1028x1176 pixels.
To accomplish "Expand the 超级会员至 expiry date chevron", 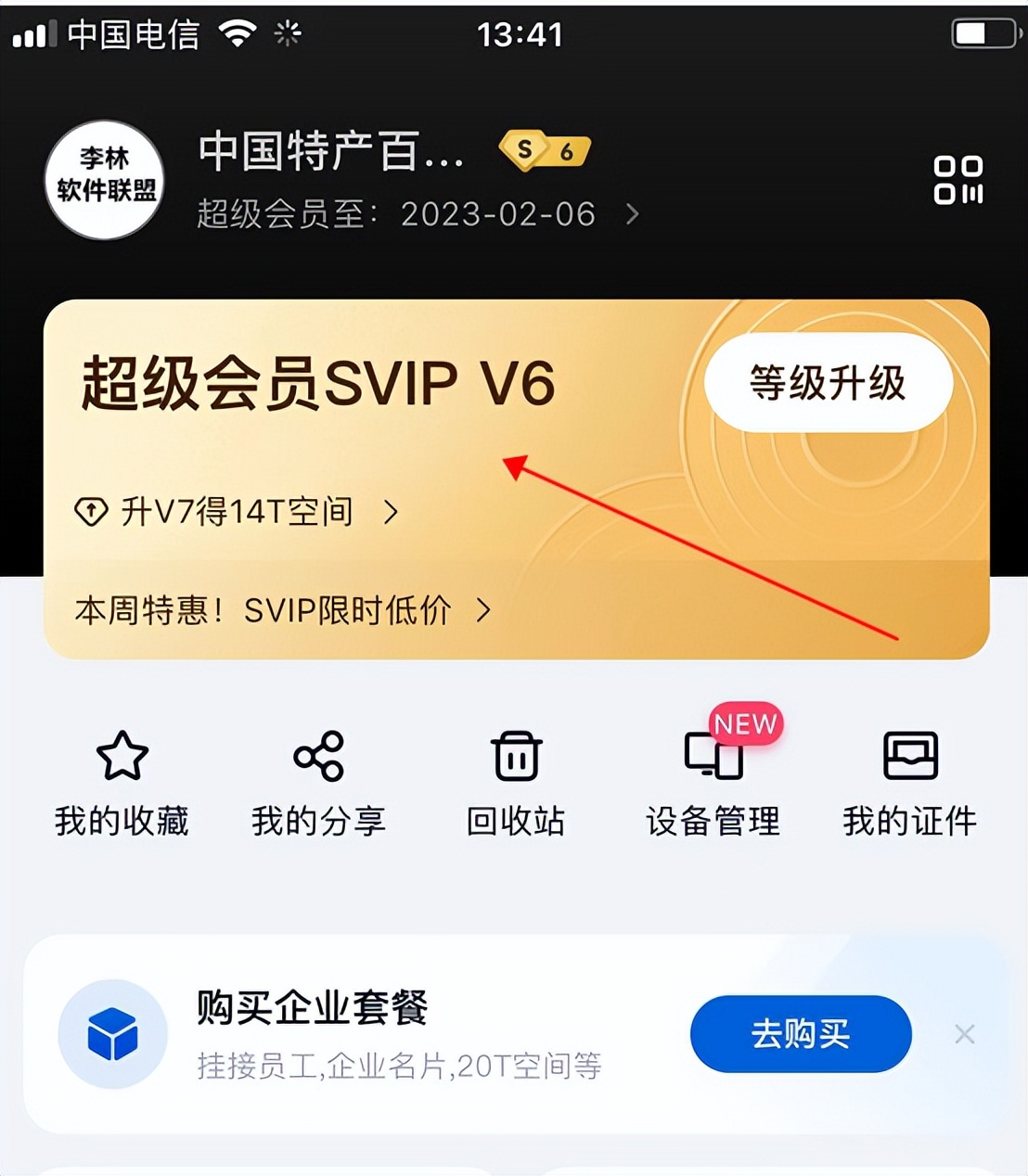I will pyautogui.click(x=634, y=214).
